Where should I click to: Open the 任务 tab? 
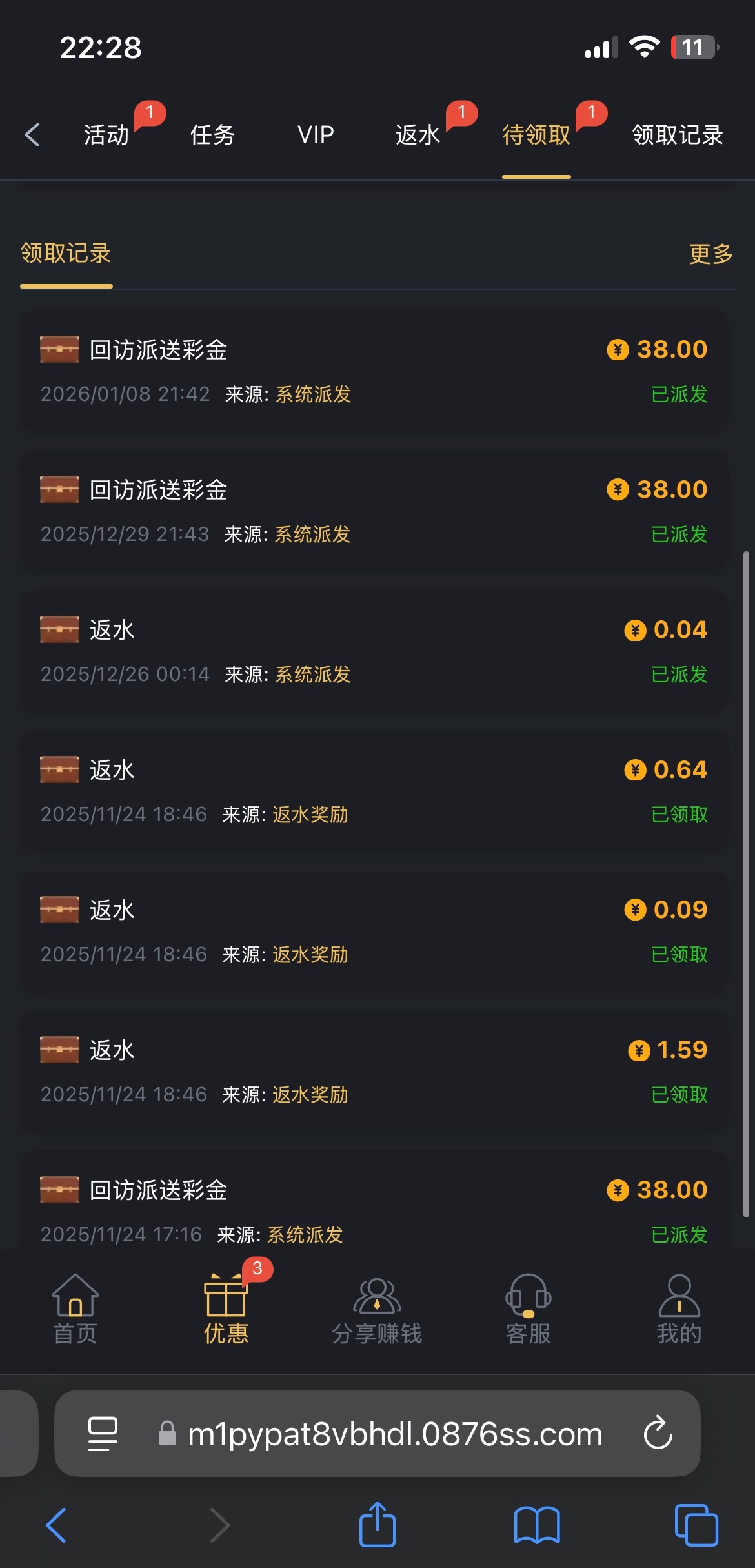point(212,135)
